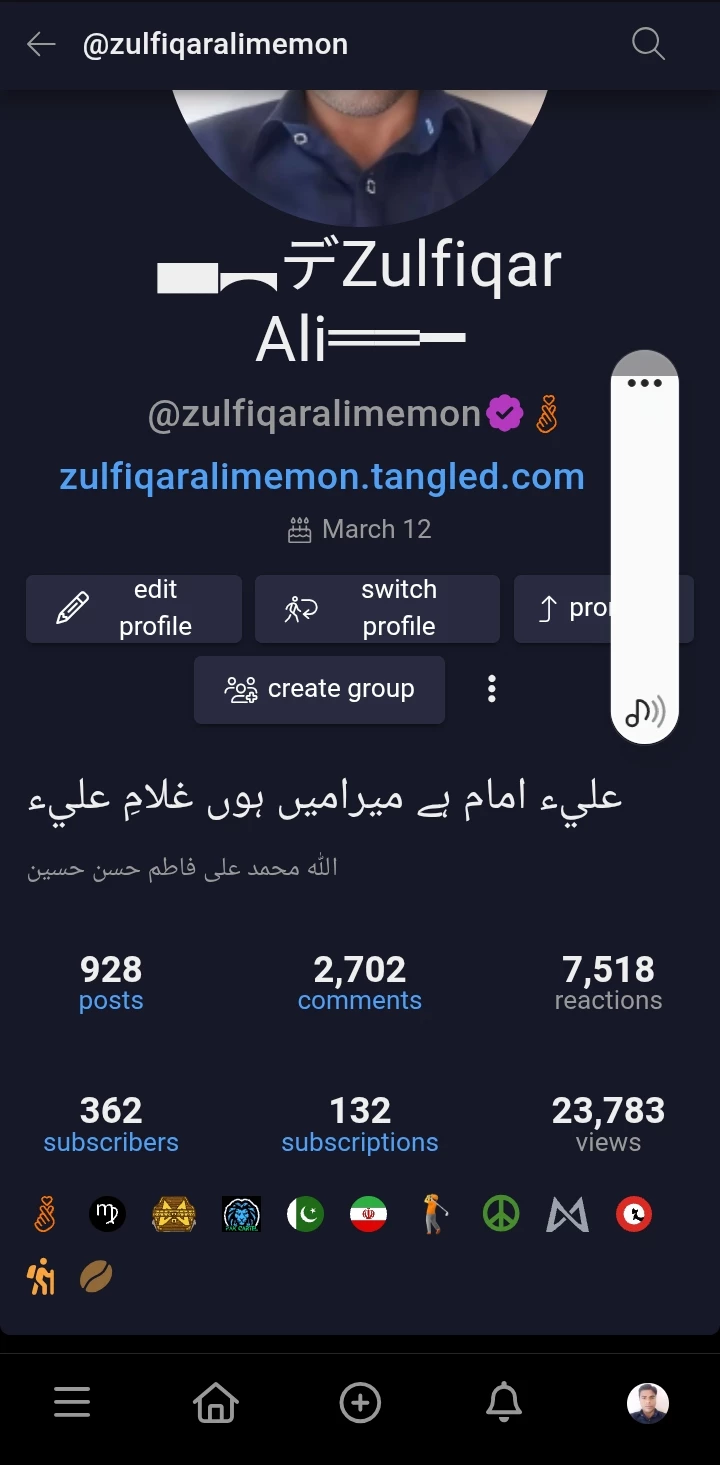Open the profile avatar in the bottom bar
The width and height of the screenshot is (720, 1465).
[648, 1403]
